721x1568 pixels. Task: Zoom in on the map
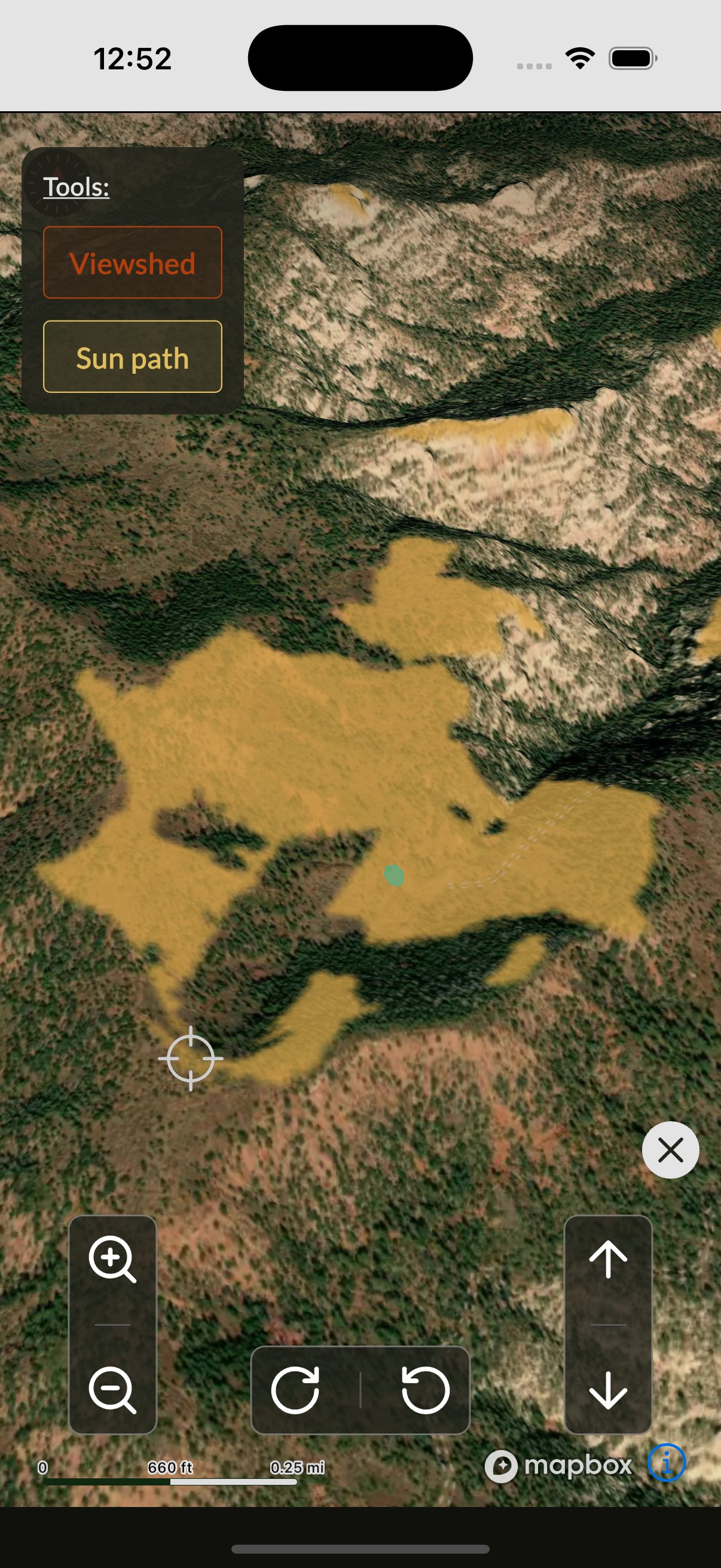(x=112, y=1259)
